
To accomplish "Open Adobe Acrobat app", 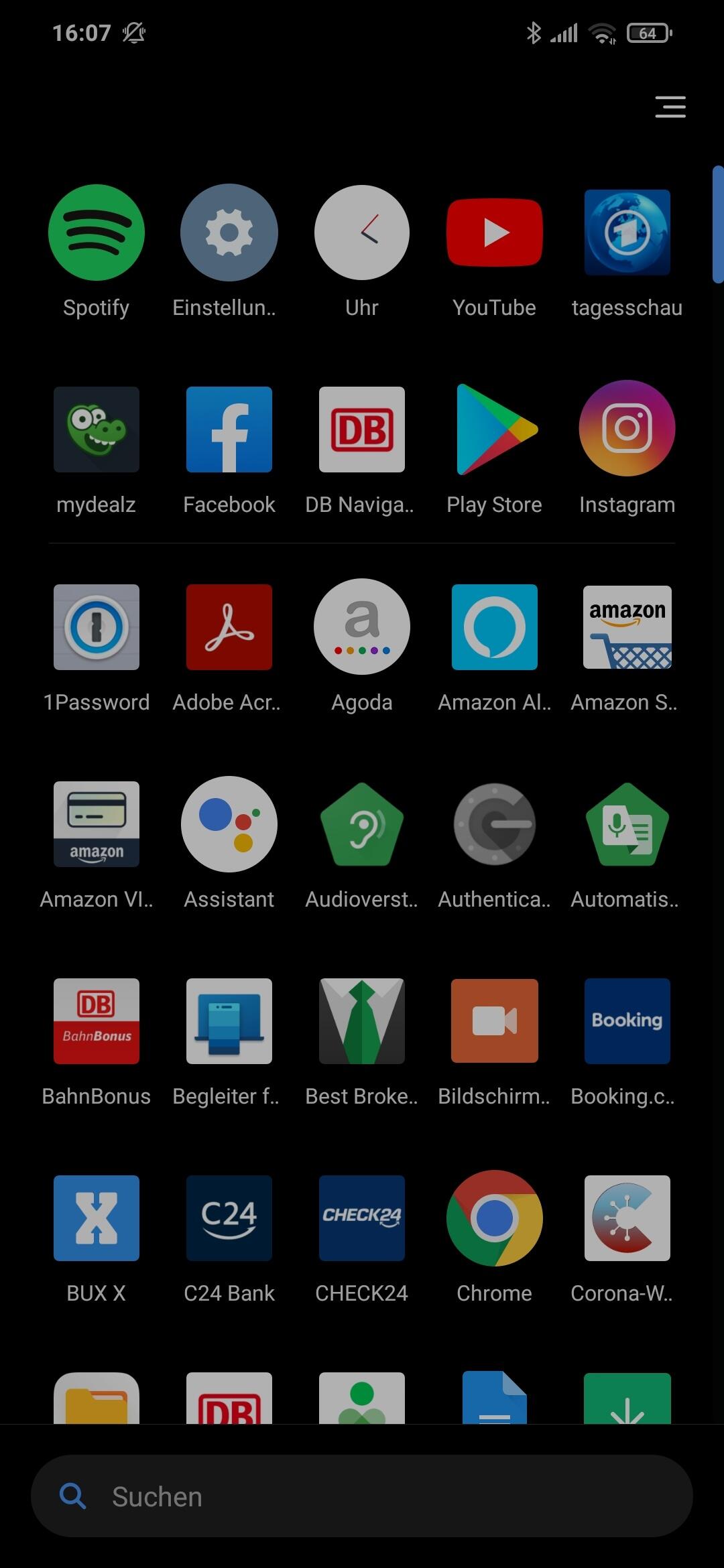I will tap(229, 627).
